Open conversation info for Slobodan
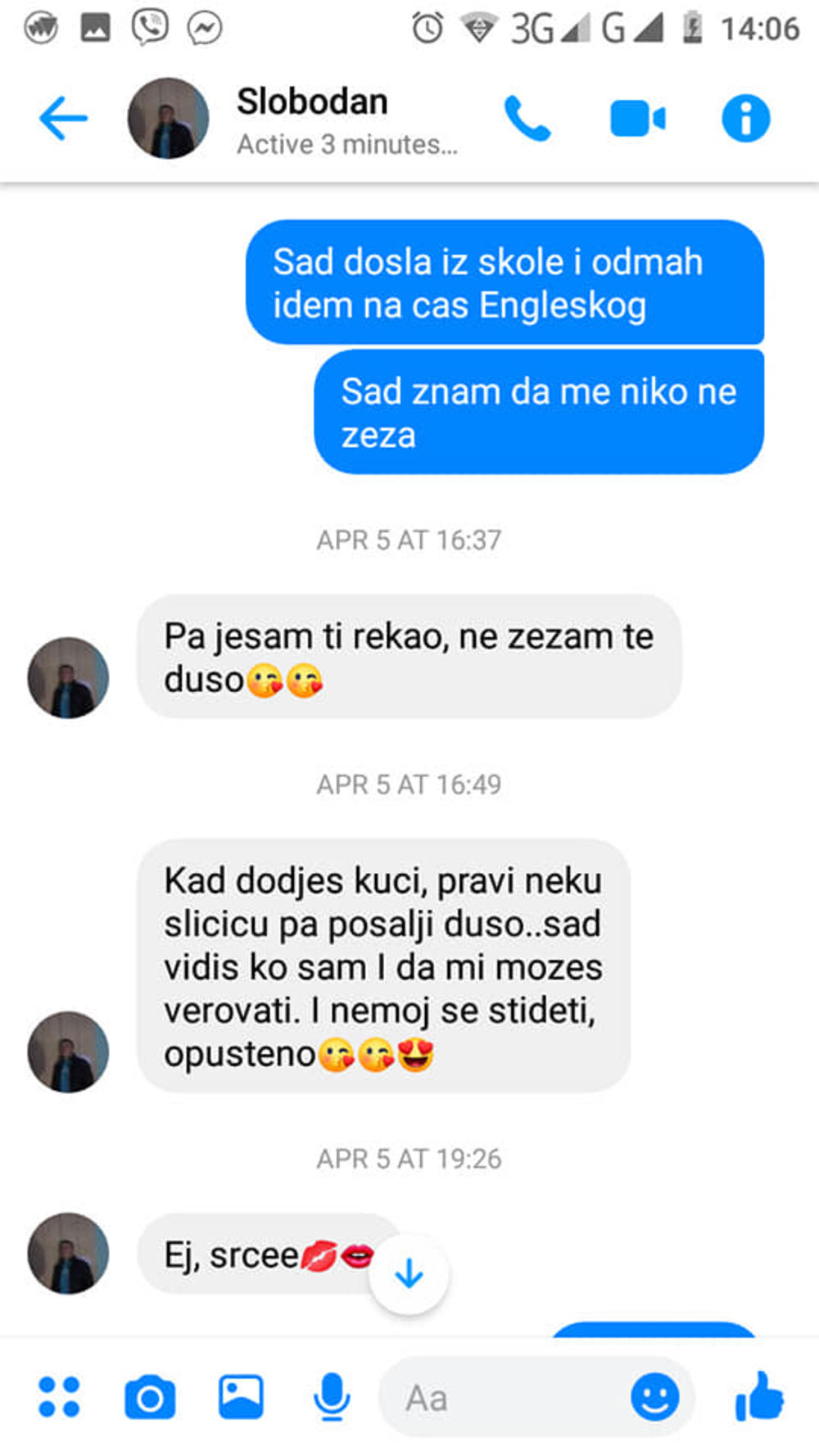Image resolution: width=819 pixels, height=1456 pixels. click(745, 119)
